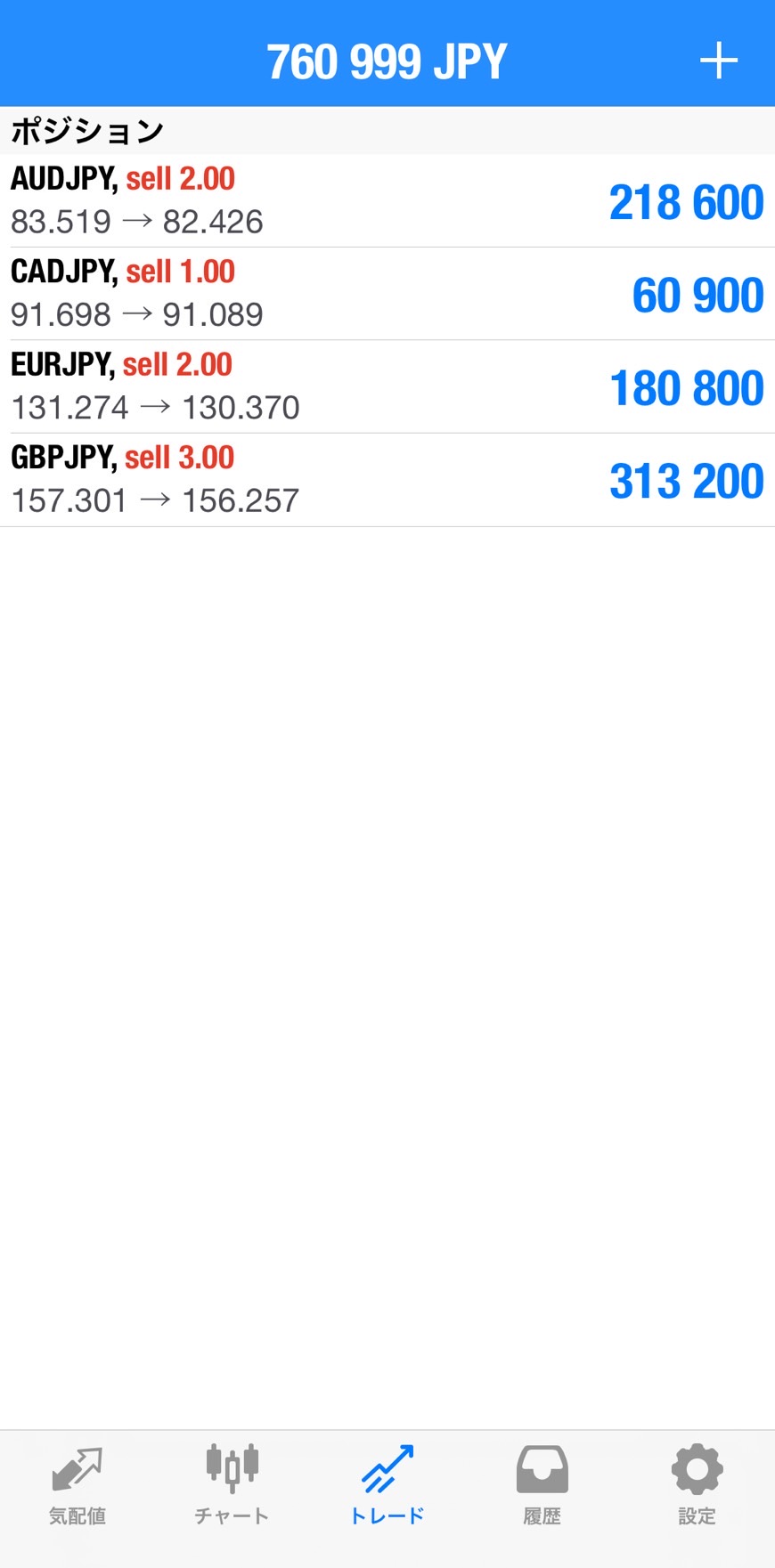Add a new order with plus icon
Screen dimensions: 775x1568
[x=718, y=61]
